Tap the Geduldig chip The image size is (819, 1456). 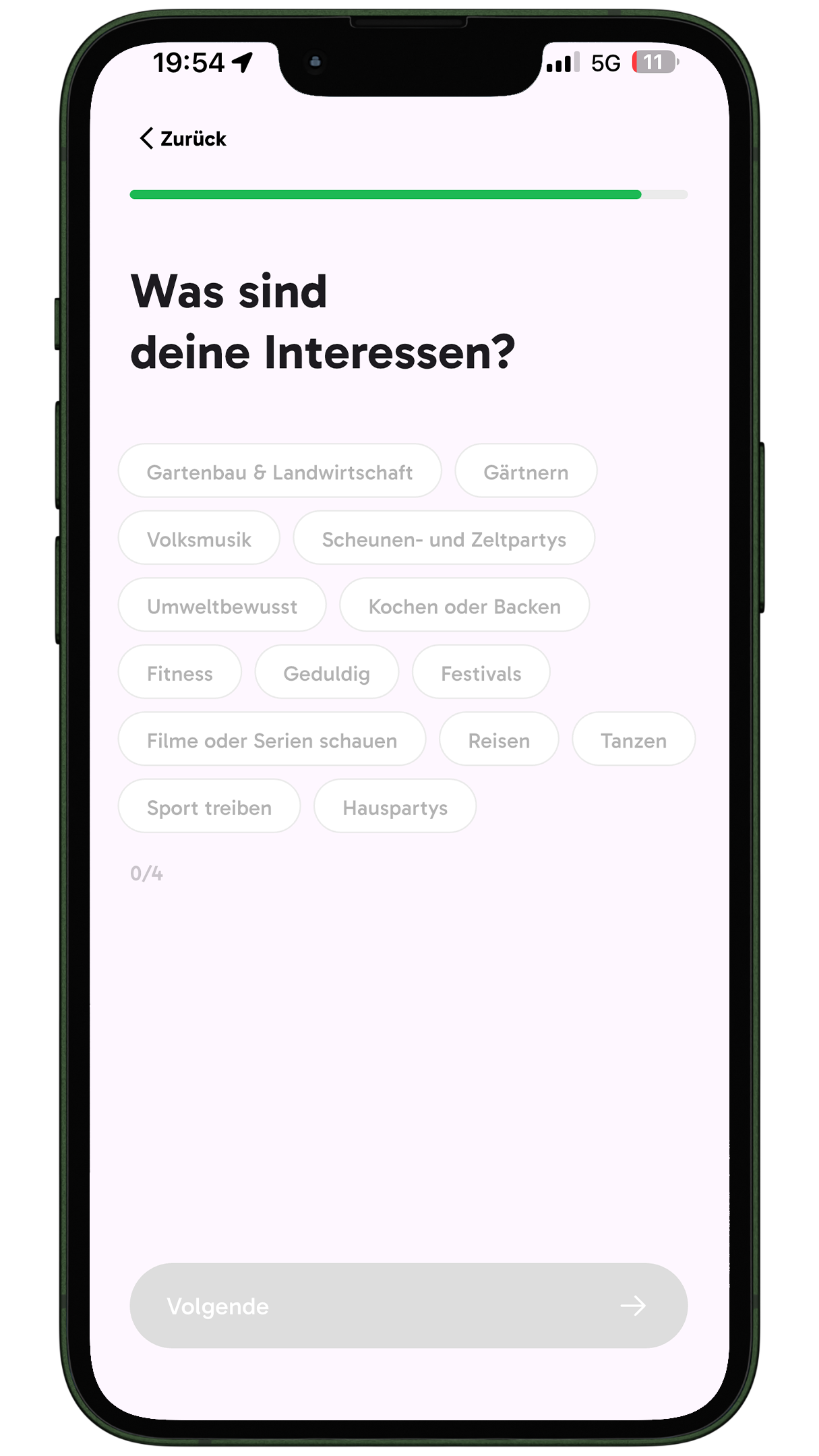[326, 673]
